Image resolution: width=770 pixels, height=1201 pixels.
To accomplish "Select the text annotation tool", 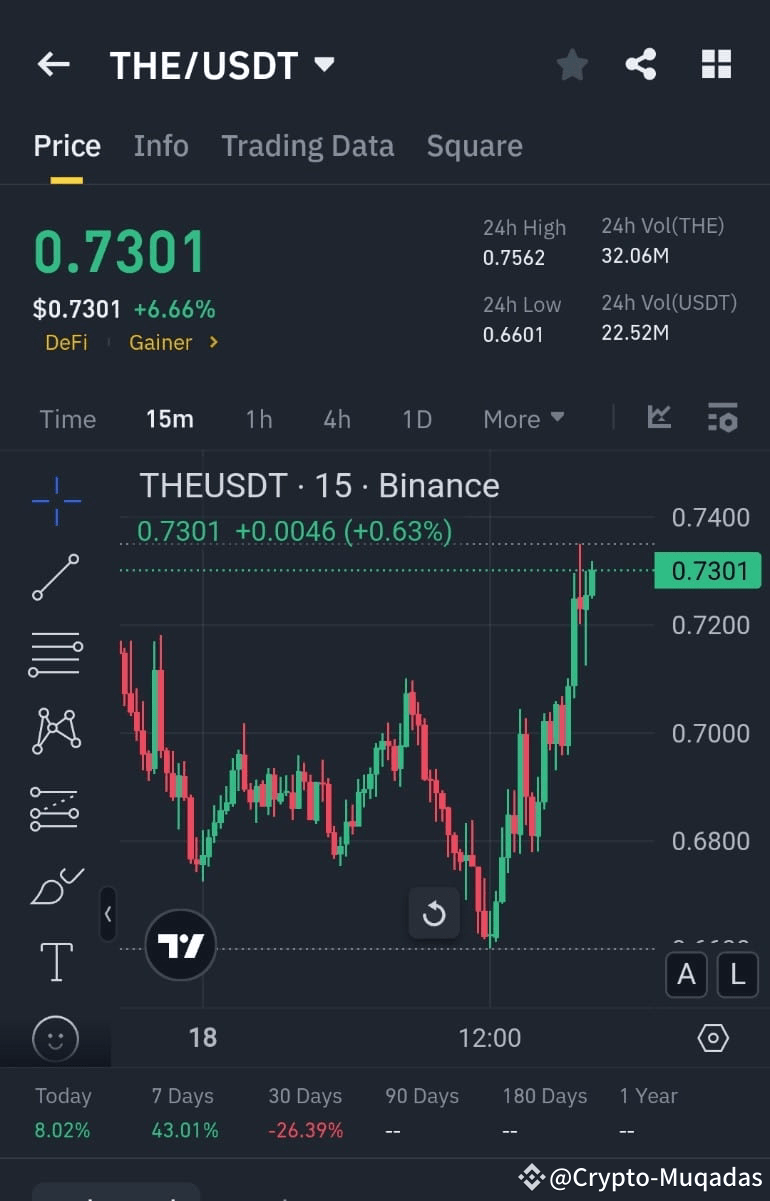I will (x=55, y=961).
